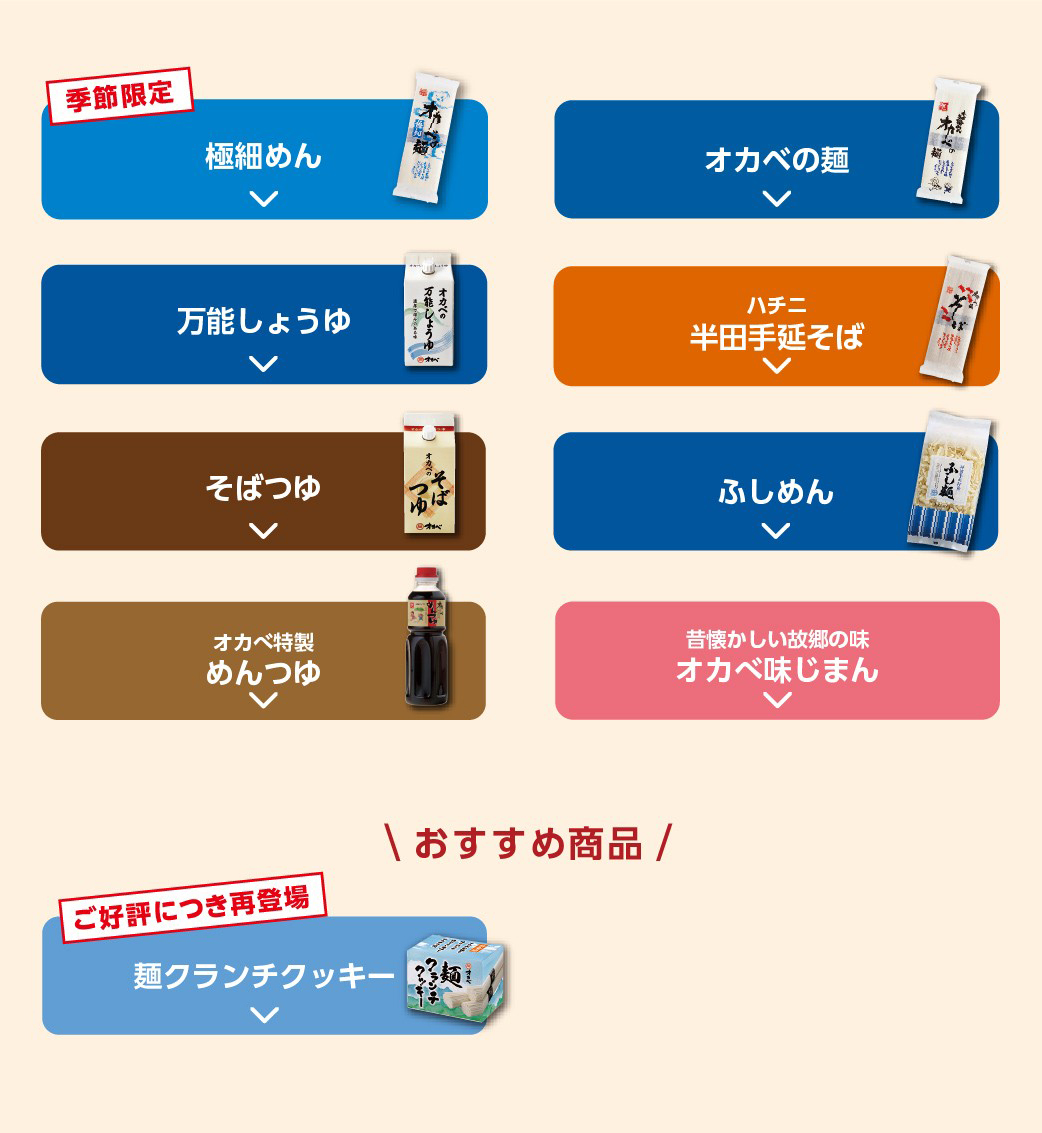Select the 万能しょうゆ button

(x=263, y=325)
